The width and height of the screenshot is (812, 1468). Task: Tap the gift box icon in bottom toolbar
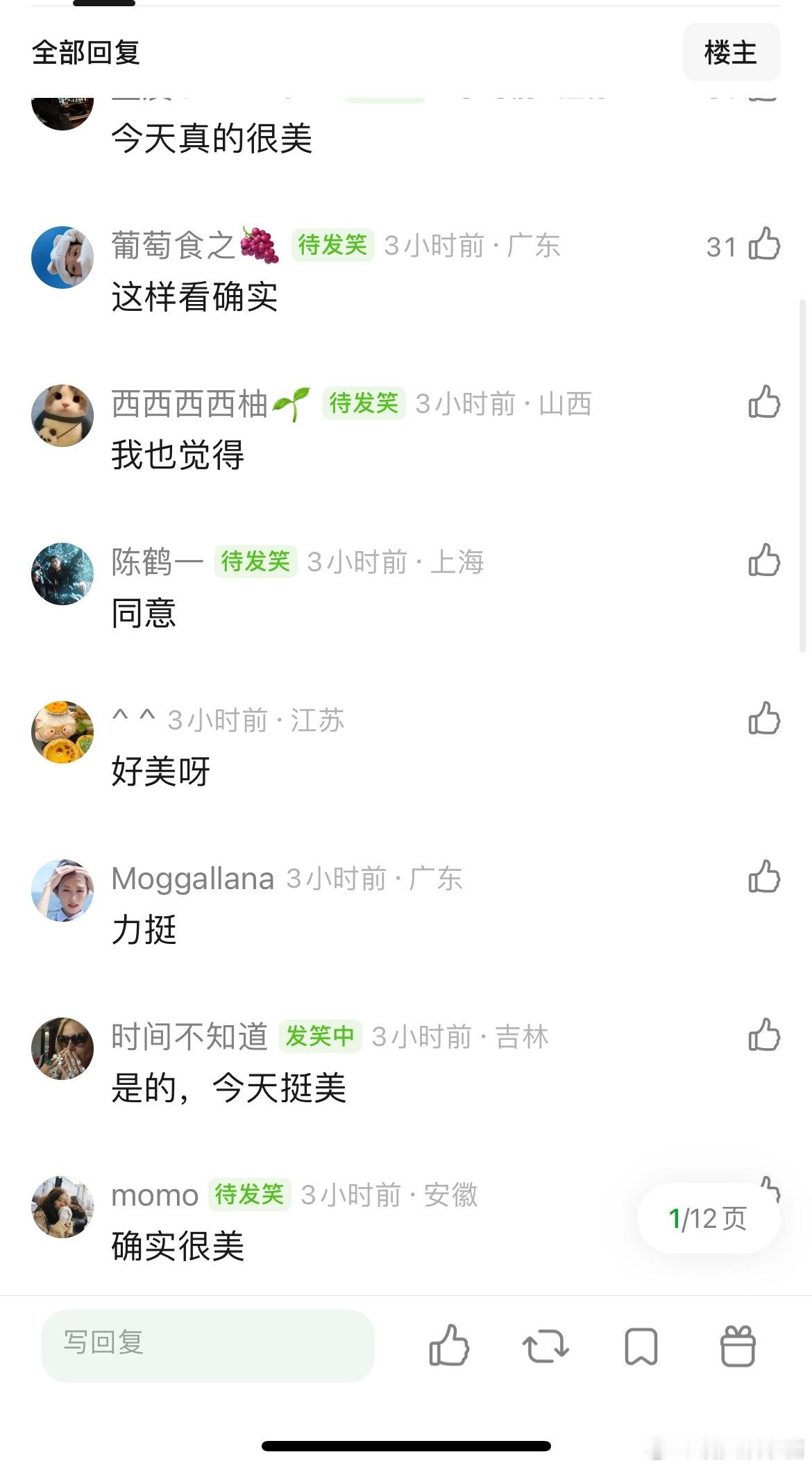point(737,1347)
